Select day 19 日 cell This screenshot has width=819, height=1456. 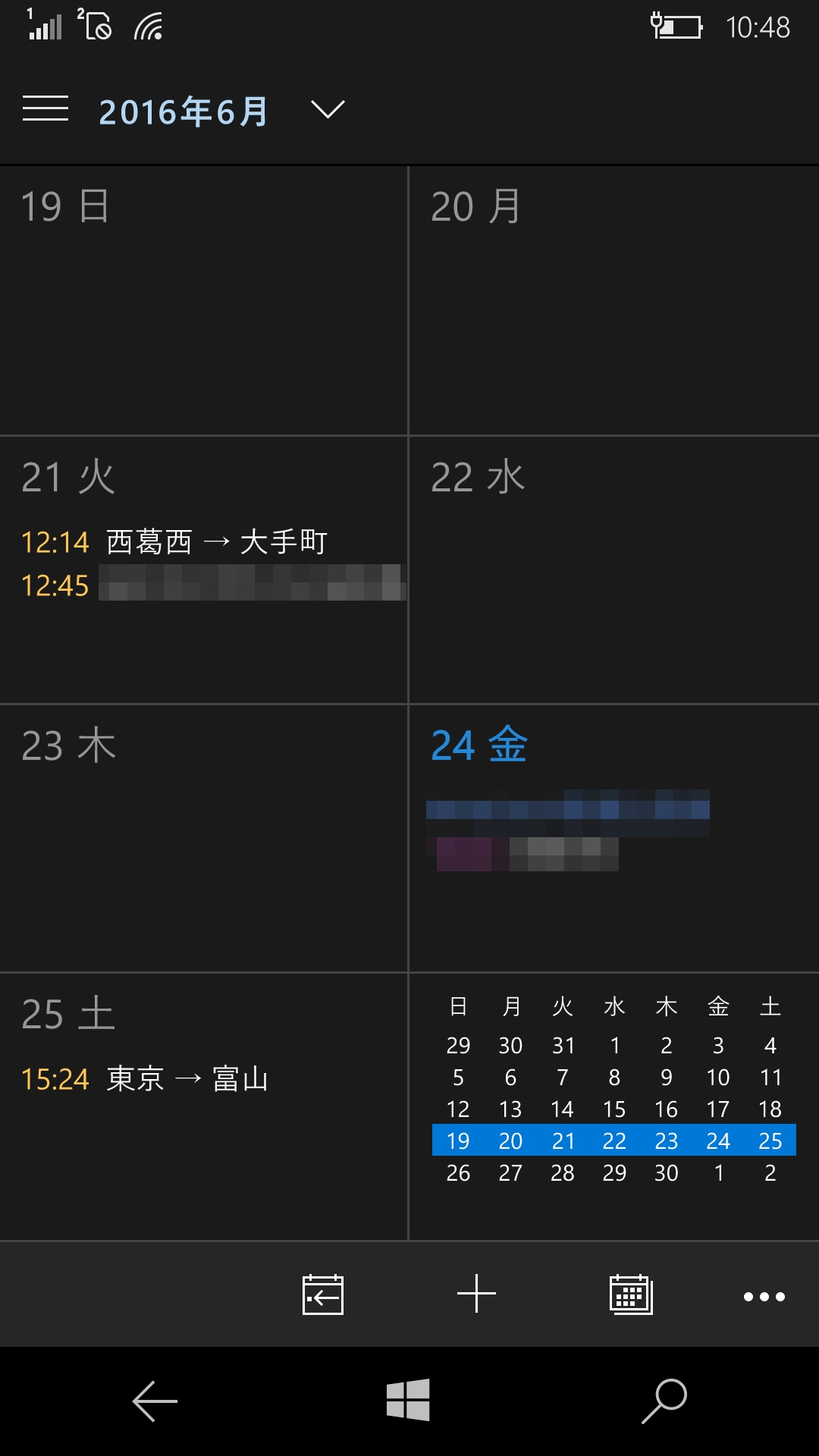coord(203,303)
